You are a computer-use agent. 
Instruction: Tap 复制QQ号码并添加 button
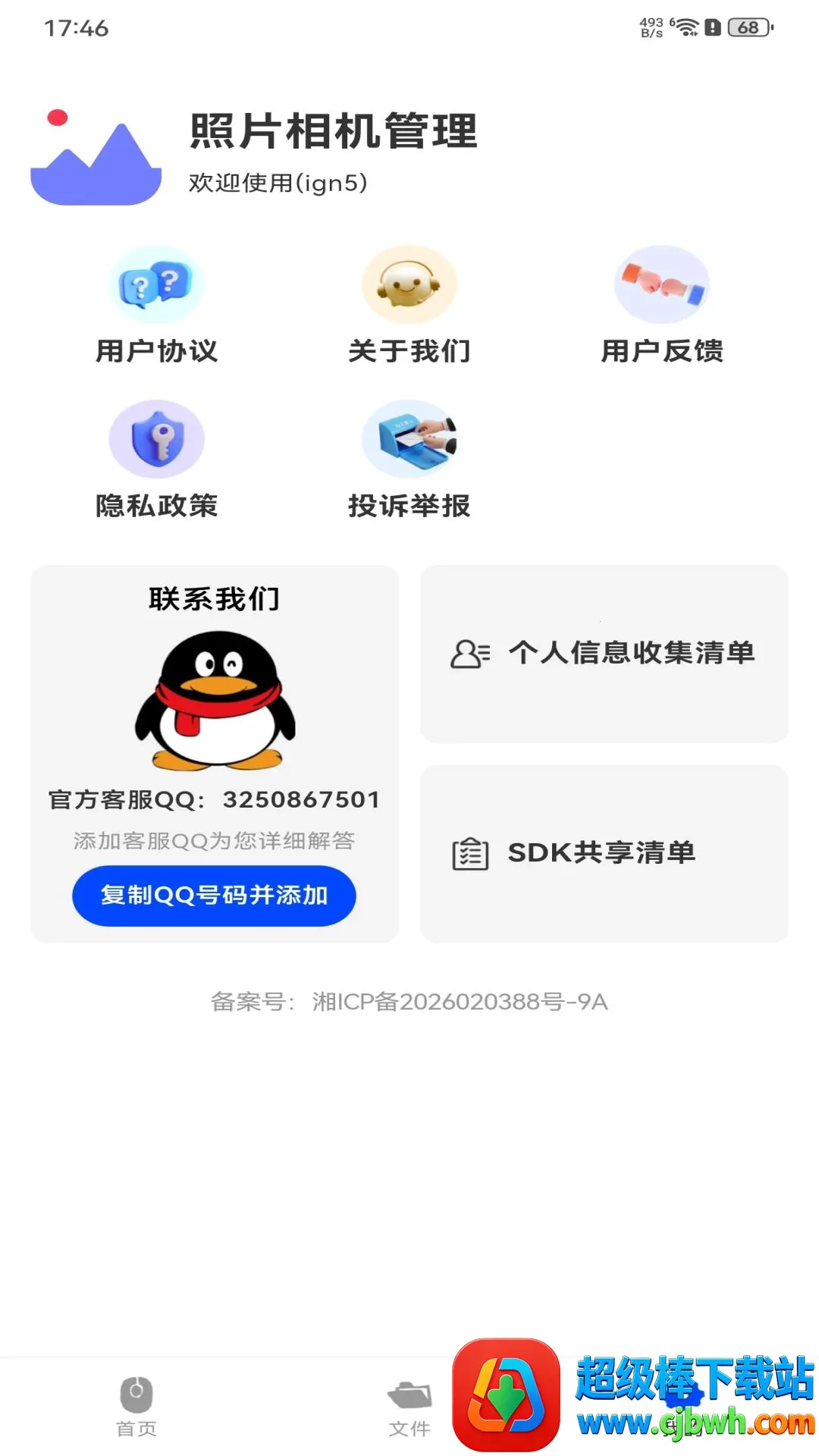click(214, 896)
